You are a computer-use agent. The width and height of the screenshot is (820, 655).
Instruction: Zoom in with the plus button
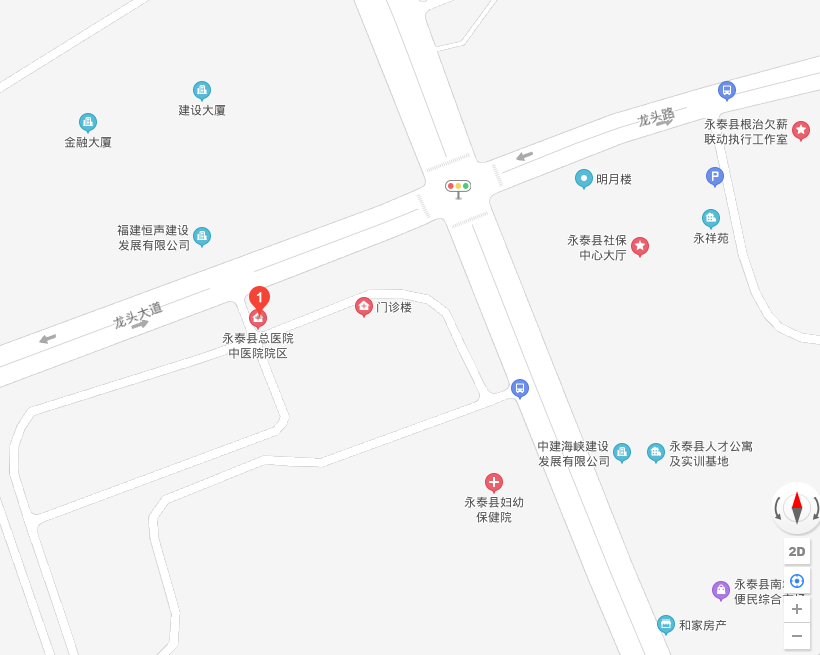797,609
